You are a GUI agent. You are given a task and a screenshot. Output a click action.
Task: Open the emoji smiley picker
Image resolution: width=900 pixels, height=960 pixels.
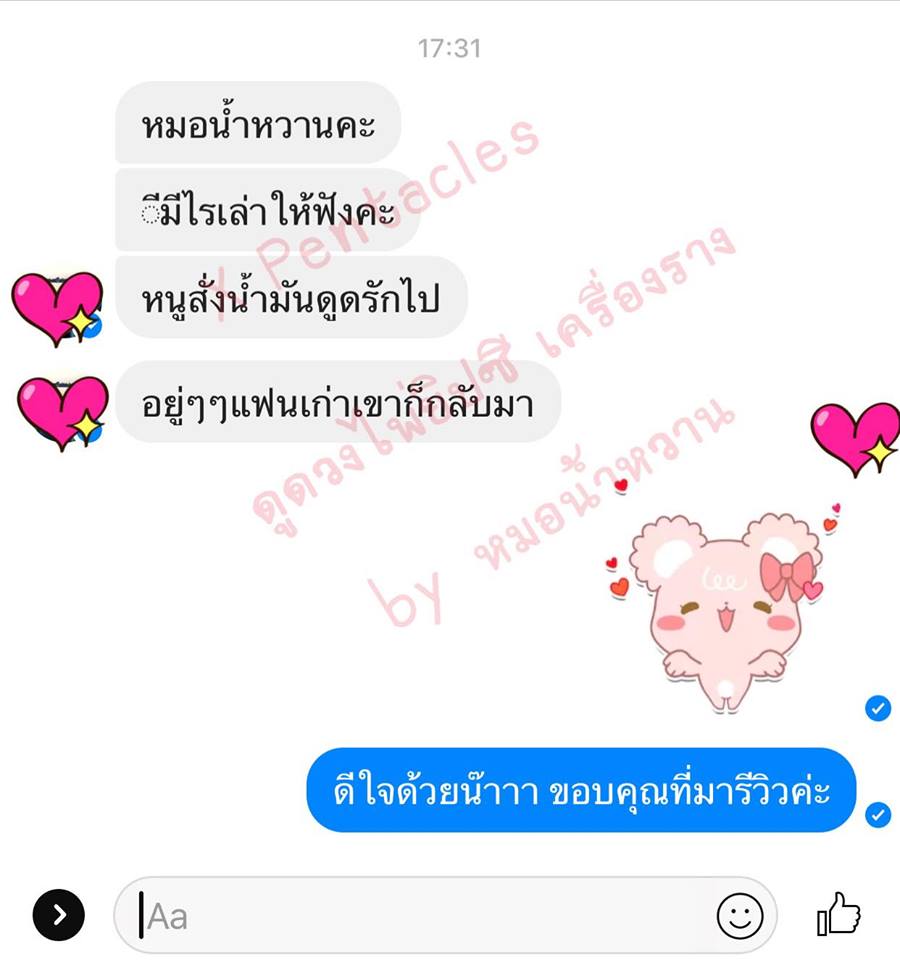click(x=740, y=915)
